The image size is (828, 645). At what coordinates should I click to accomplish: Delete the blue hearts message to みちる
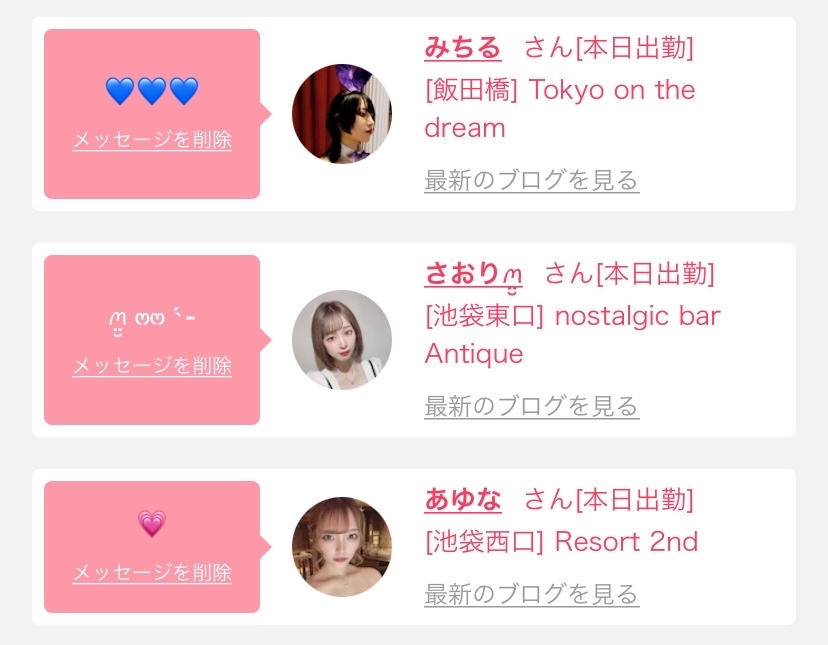[152, 140]
